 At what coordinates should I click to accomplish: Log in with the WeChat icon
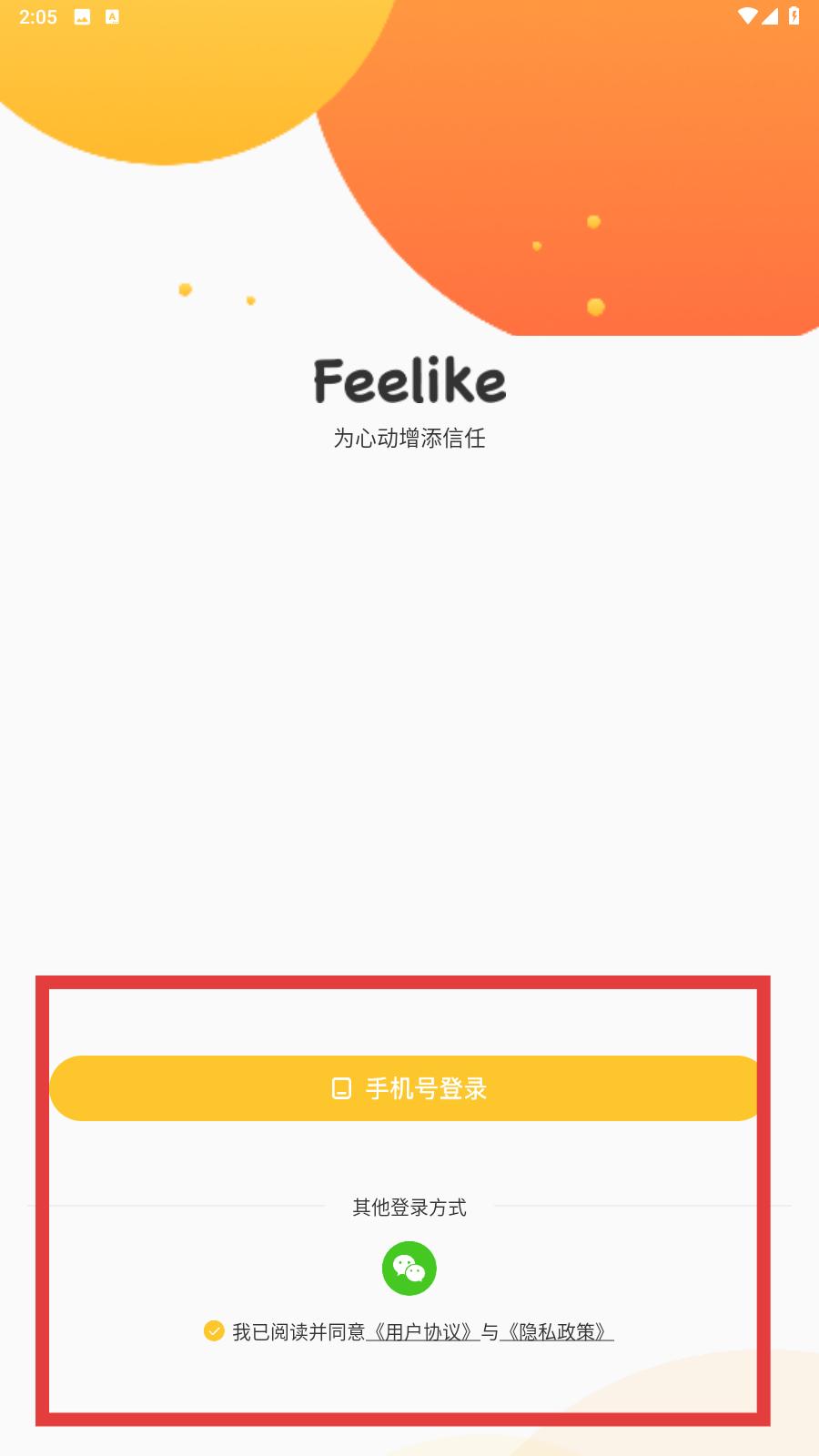[409, 1269]
